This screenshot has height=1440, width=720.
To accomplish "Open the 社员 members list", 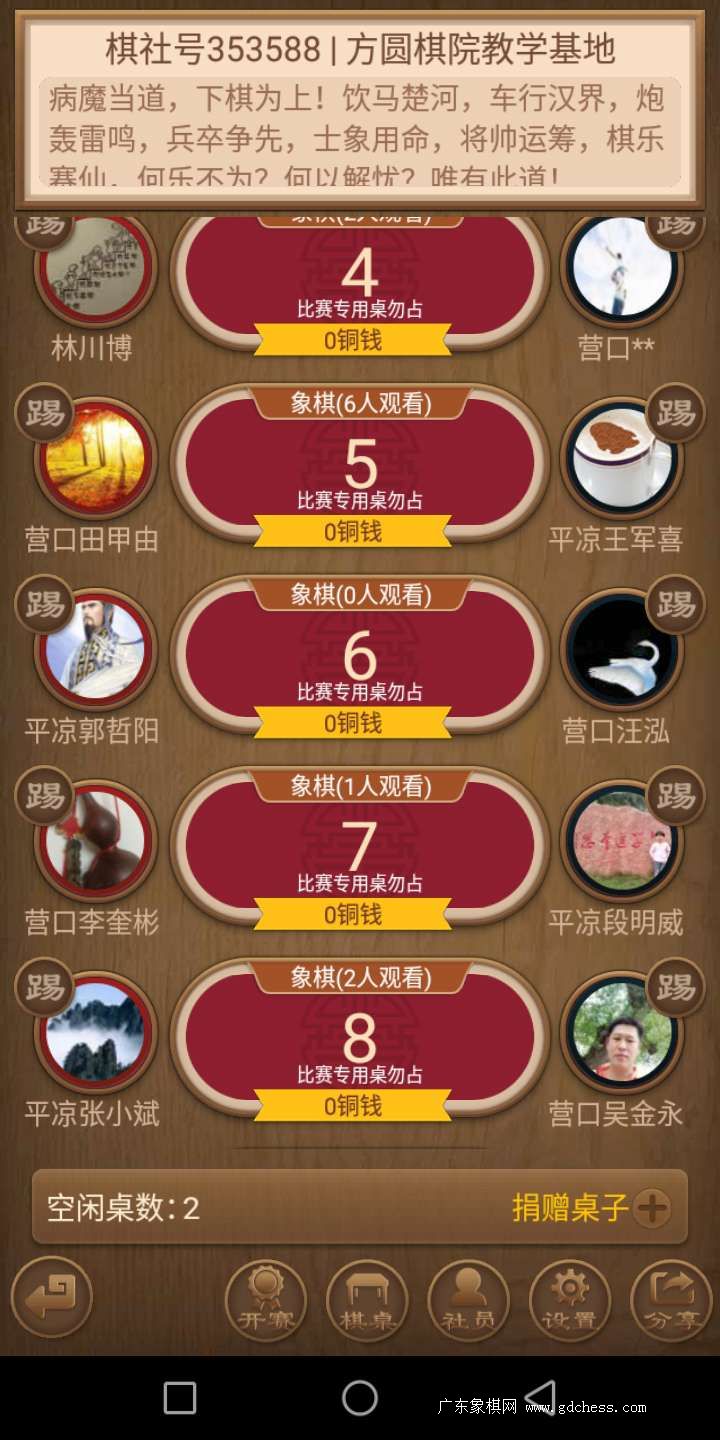I will (468, 1300).
